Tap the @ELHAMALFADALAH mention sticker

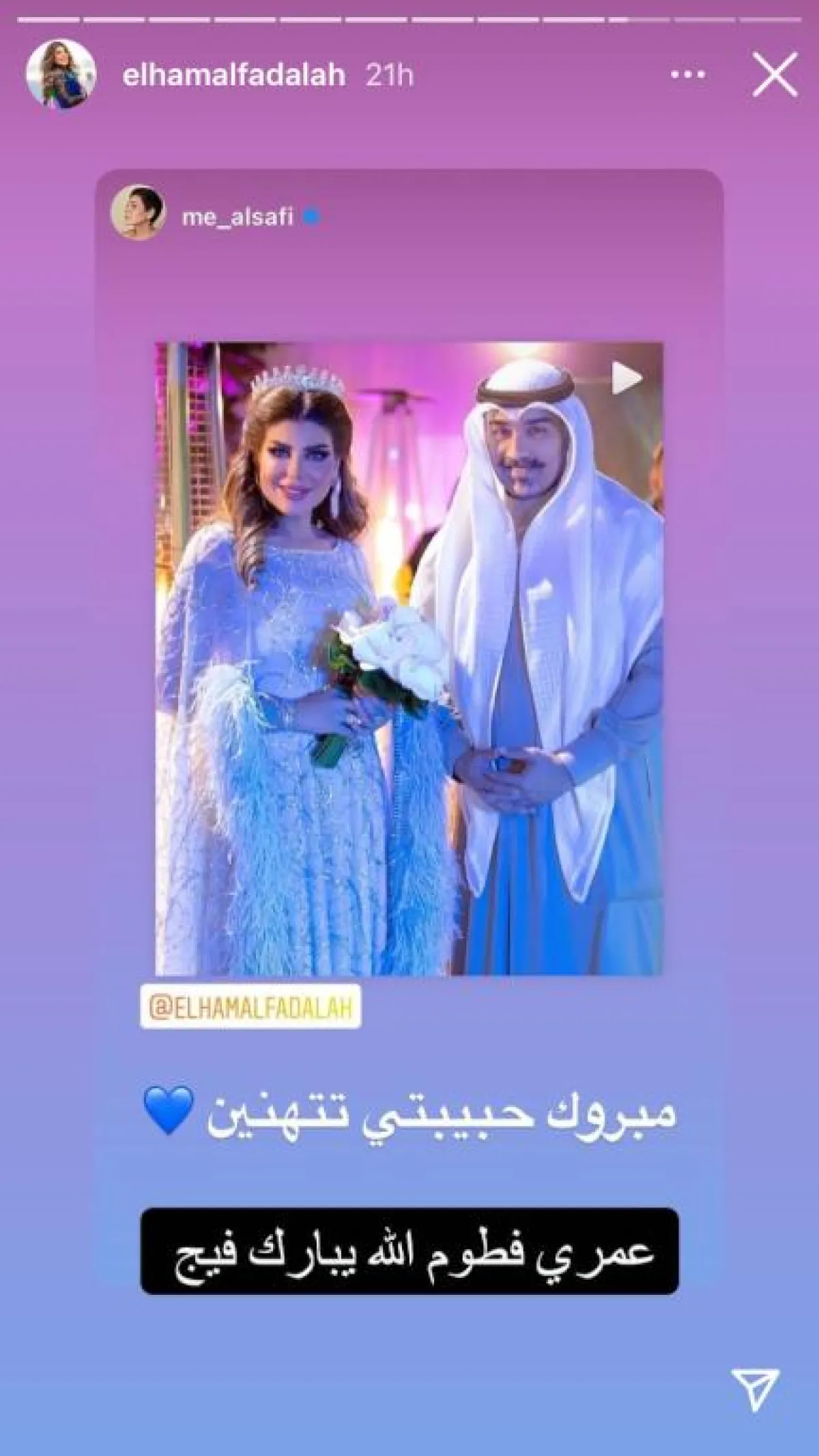(250, 1007)
